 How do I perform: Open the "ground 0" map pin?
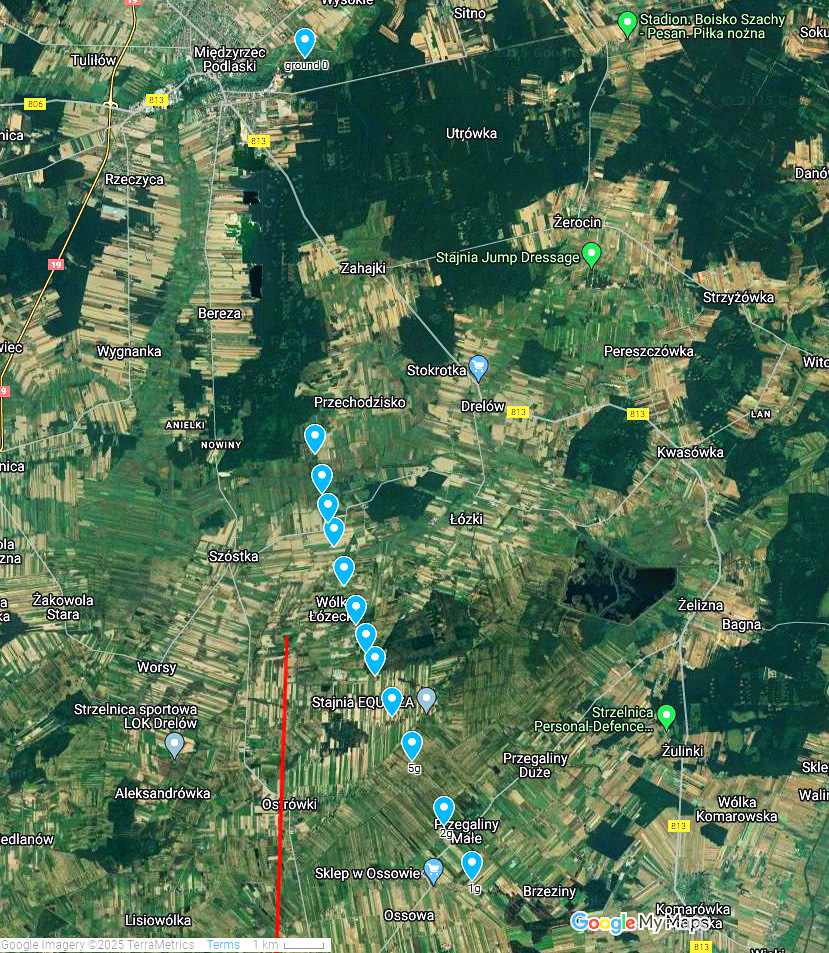(x=305, y=42)
